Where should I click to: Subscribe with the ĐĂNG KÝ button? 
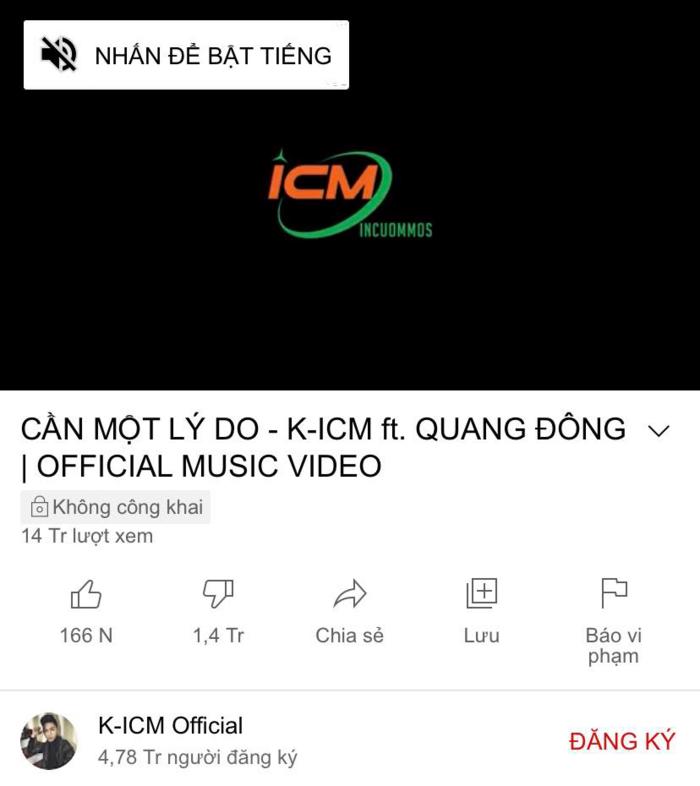click(x=622, y=741)
